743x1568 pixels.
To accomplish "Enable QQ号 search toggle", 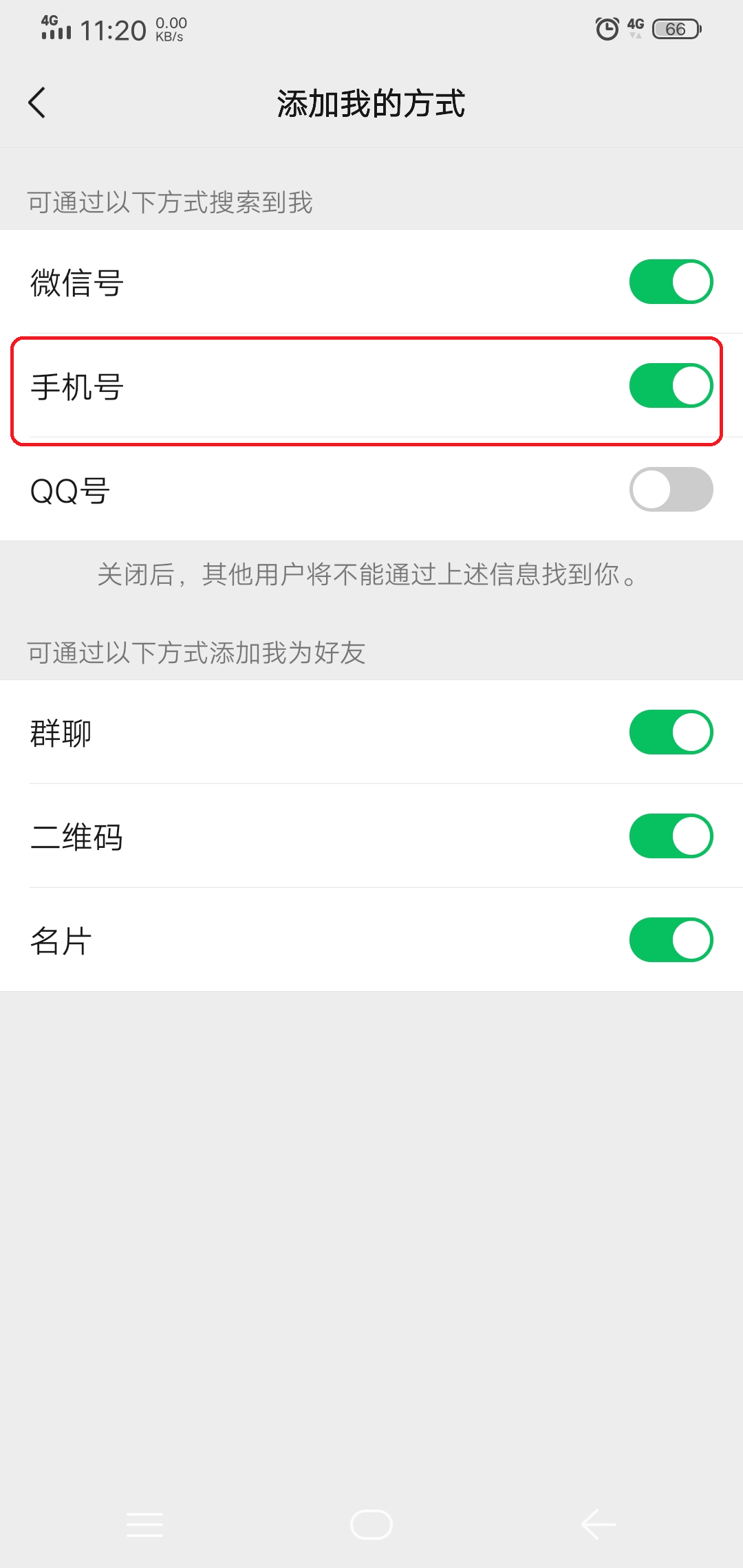I will 671,490.
